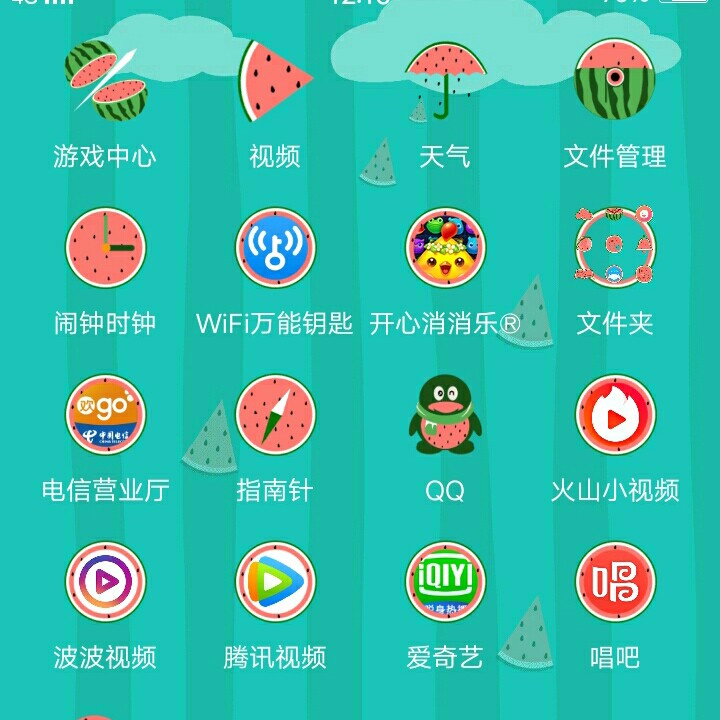Open 电信营业厅 app
This screenshot has width=720, height=720.
(105, 415)
